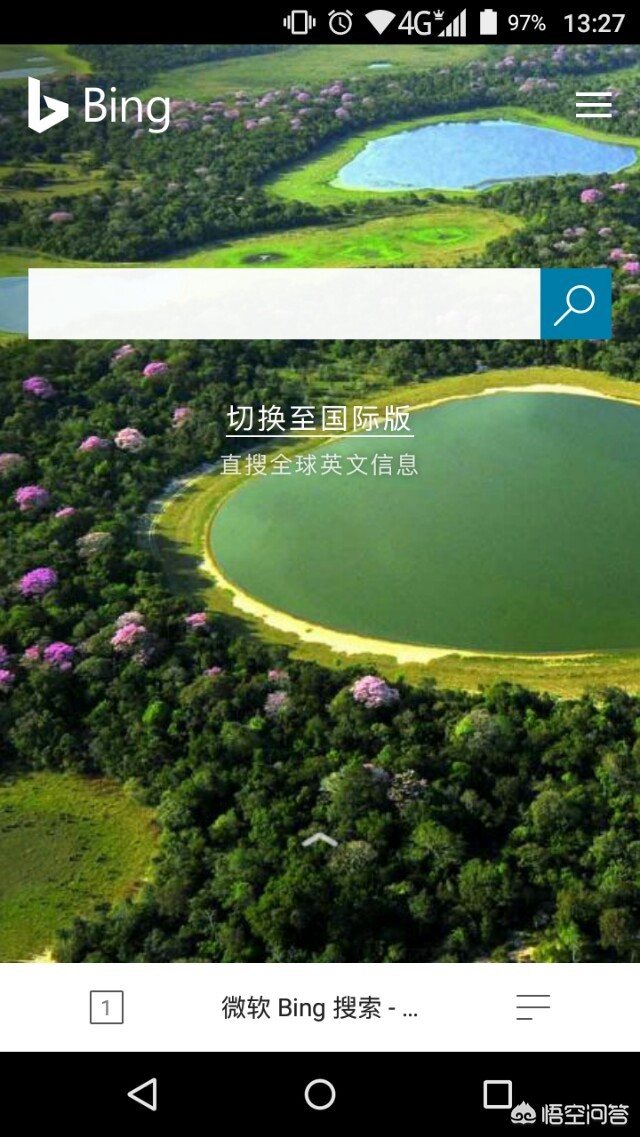This screenshot has height=1137, width=640.
Task: Go back with system back button
Action: [x=142, y=1094]
